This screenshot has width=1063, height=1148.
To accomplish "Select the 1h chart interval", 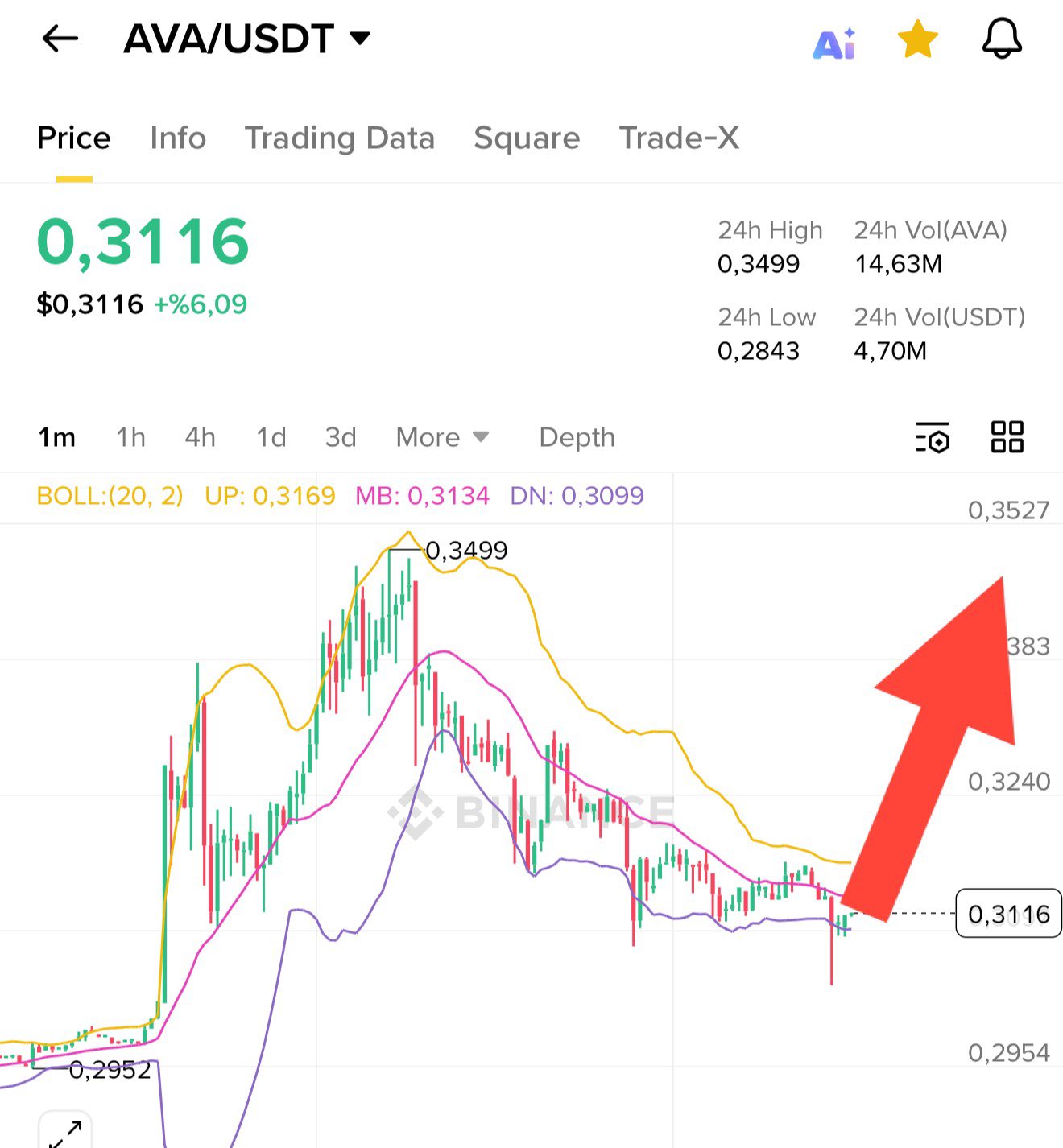I will (x=130, y=437).
